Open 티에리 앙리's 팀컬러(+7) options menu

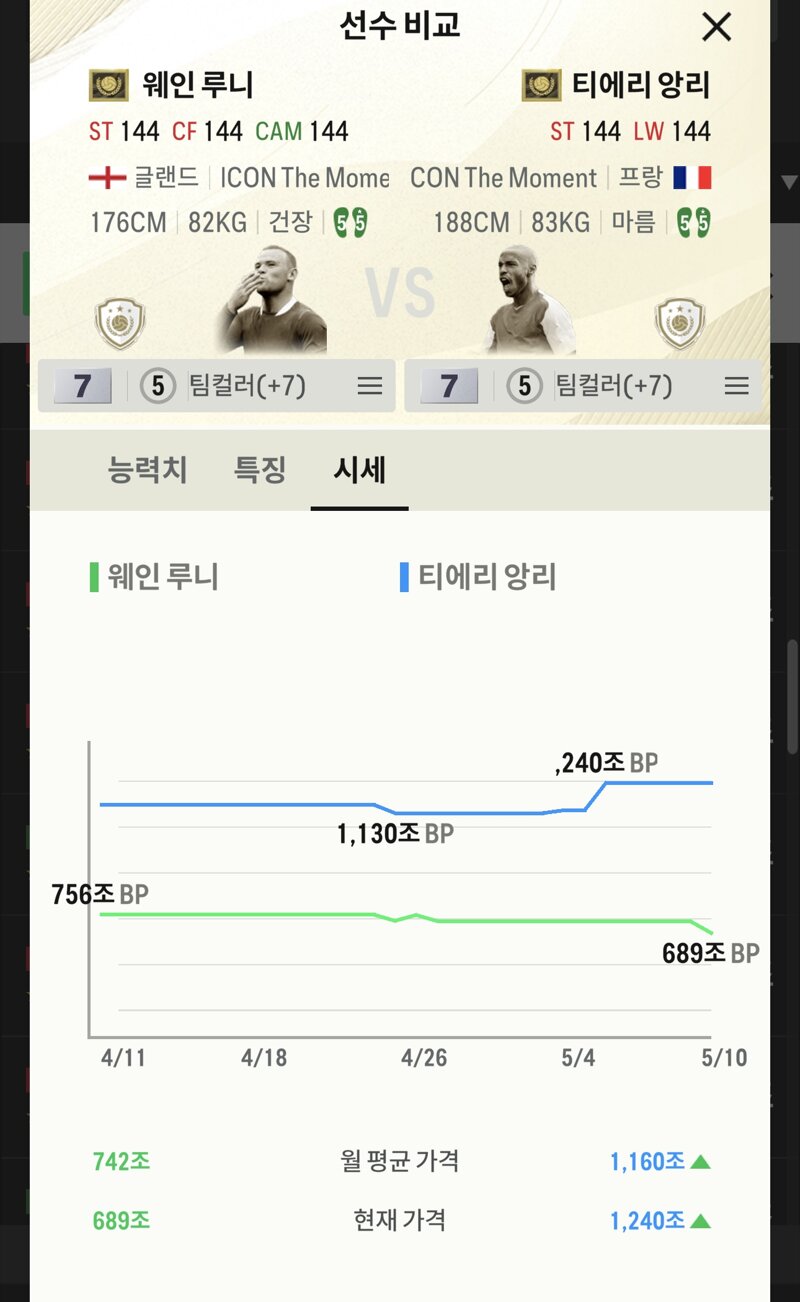coord(737,386)
